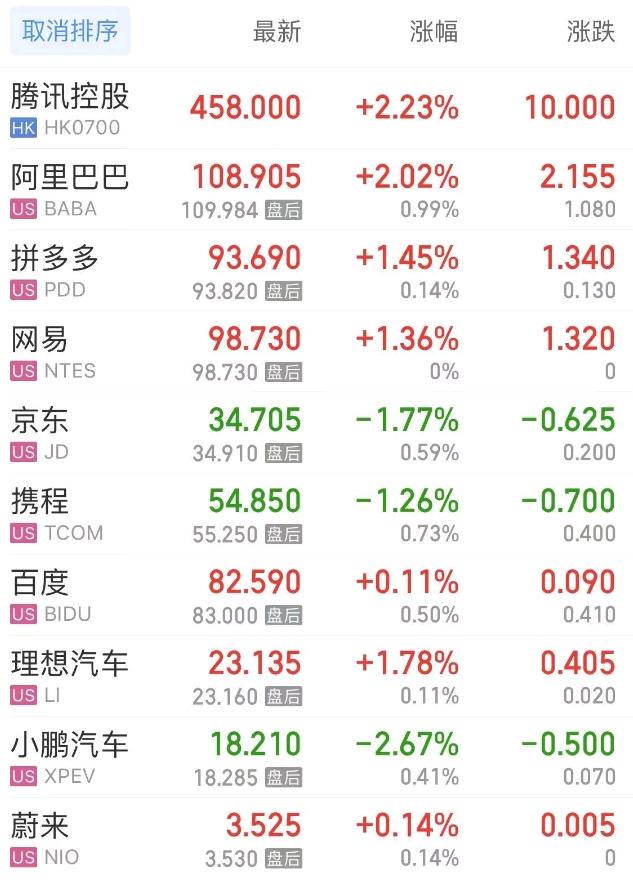Sort by the 最新 column header
This screenshot has width=633, height=887.
point(277,32)
